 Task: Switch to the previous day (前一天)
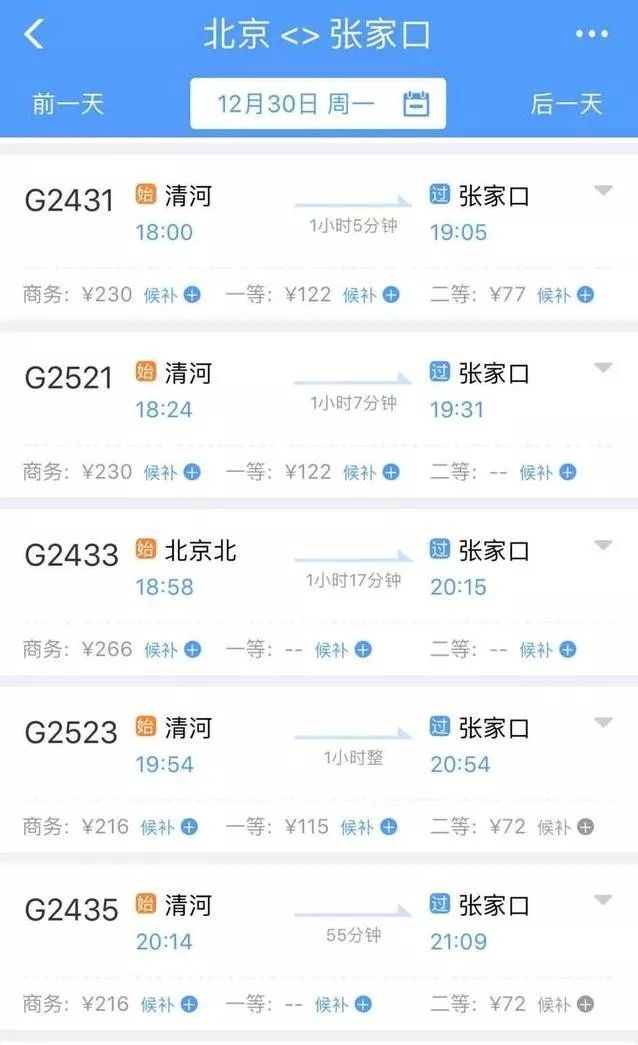[68, 104]
